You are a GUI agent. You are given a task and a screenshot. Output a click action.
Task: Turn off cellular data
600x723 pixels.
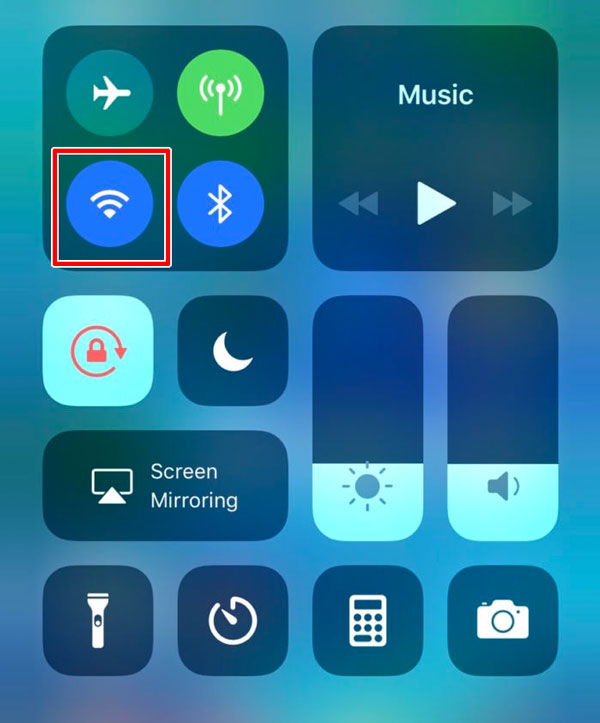coord(221,93)
